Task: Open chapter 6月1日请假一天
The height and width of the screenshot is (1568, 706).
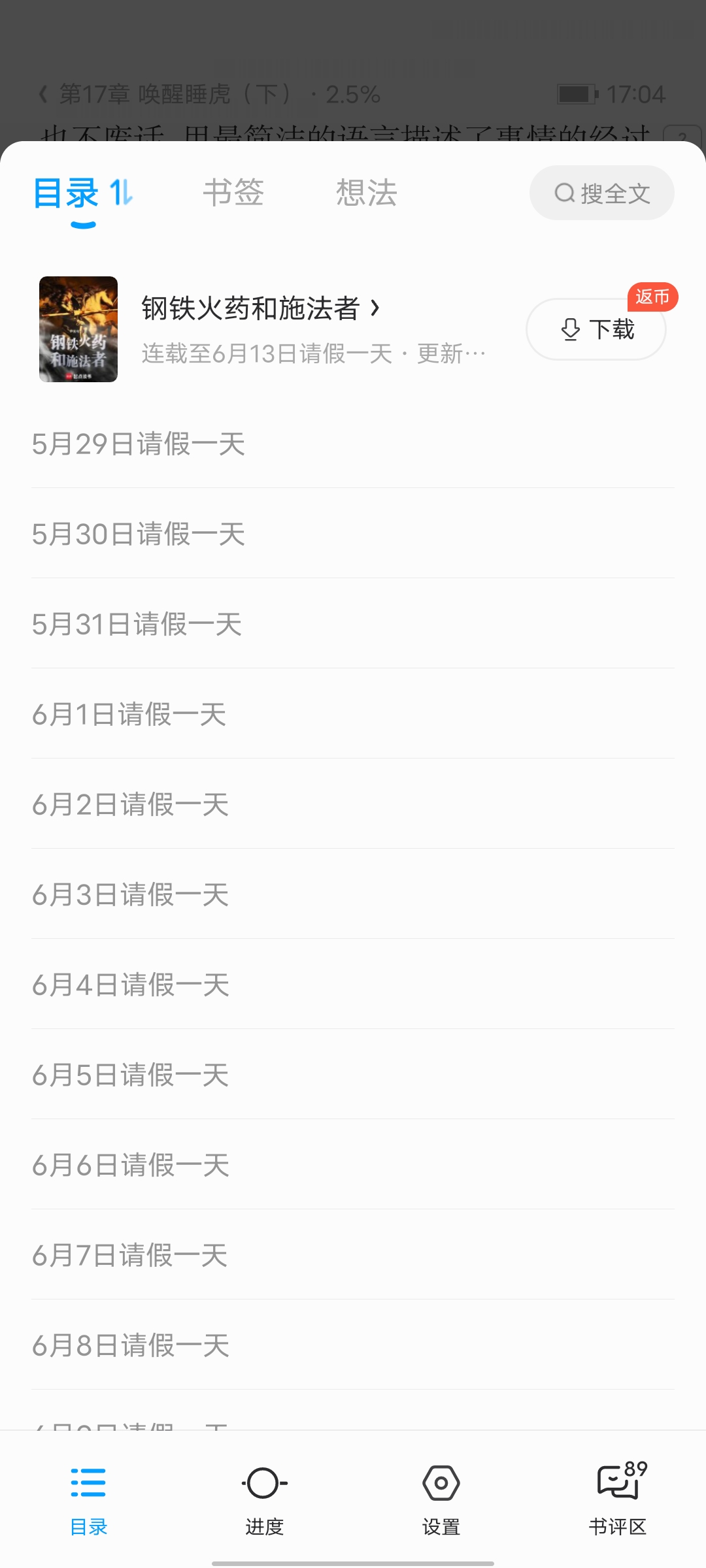Action: point(129,715)
